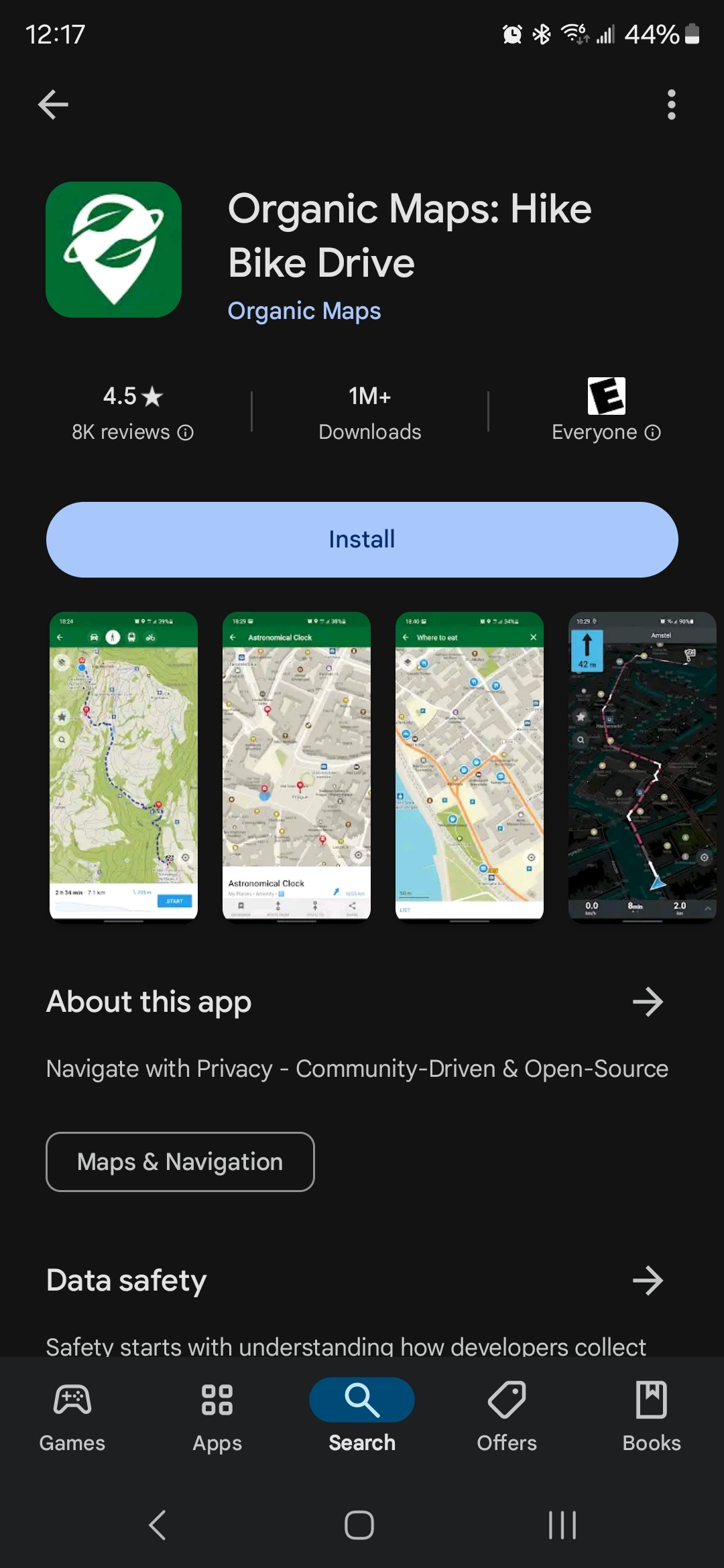Open the three-dot overflow menu

click(x=671, y=105)
